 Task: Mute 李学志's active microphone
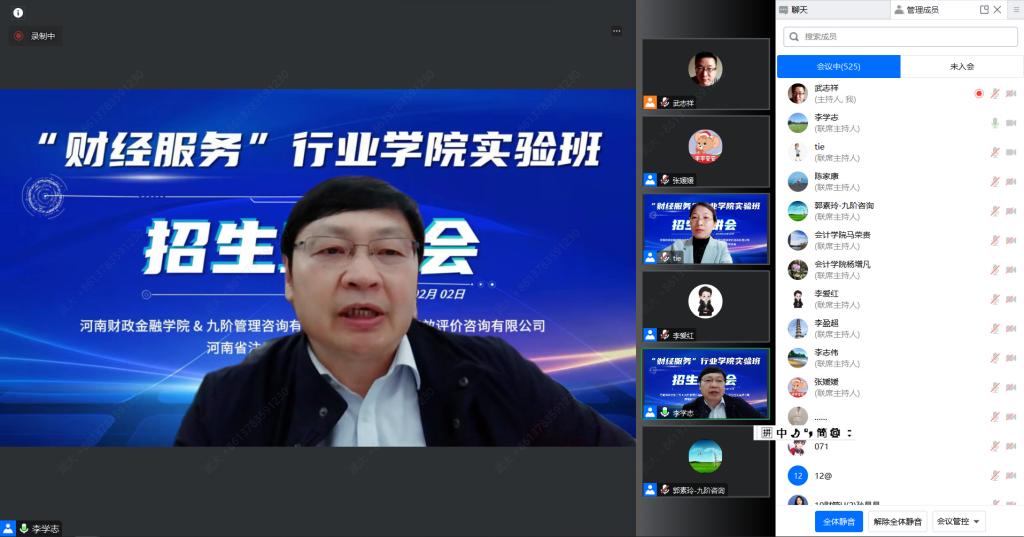pyautogui.click(x=994, y=123)
